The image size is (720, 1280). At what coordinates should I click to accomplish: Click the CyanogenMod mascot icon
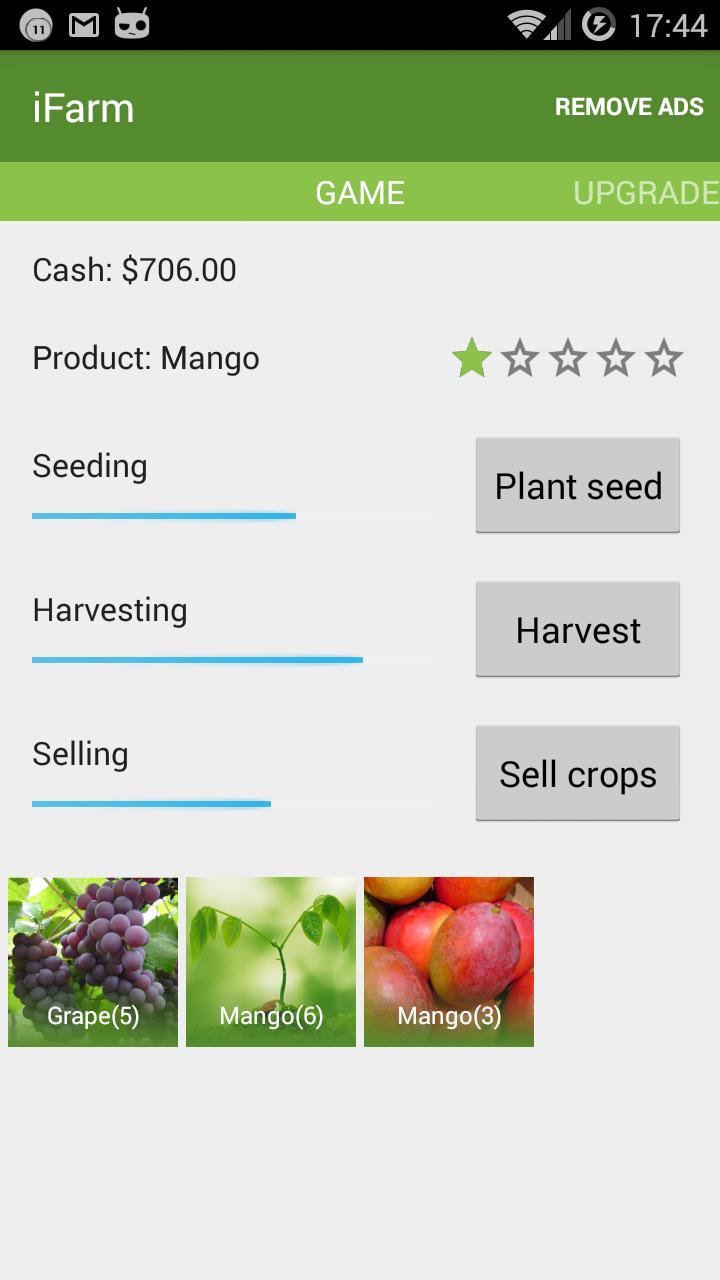point(150,22)
